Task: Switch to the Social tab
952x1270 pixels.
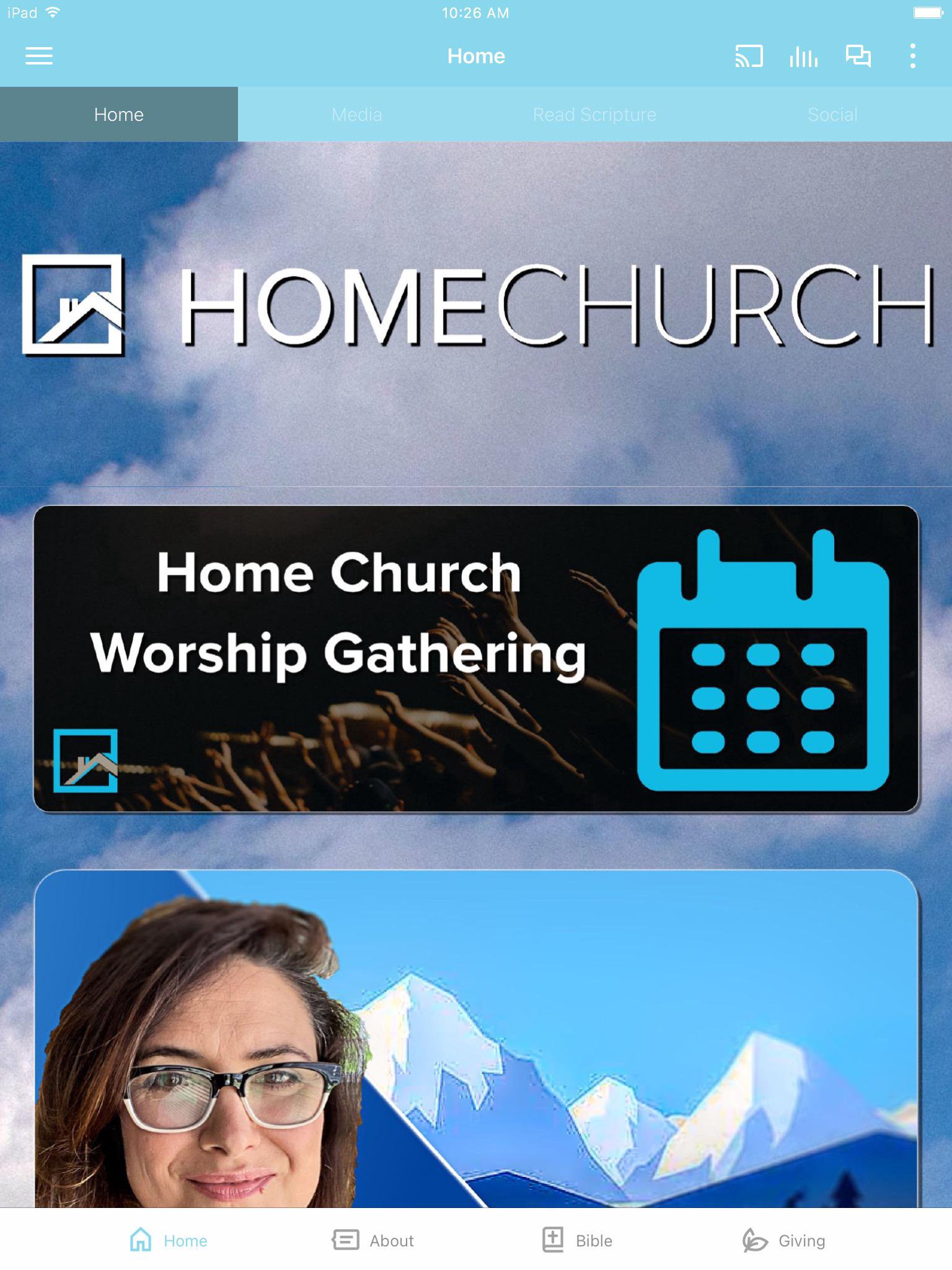Action: [832, 115]
